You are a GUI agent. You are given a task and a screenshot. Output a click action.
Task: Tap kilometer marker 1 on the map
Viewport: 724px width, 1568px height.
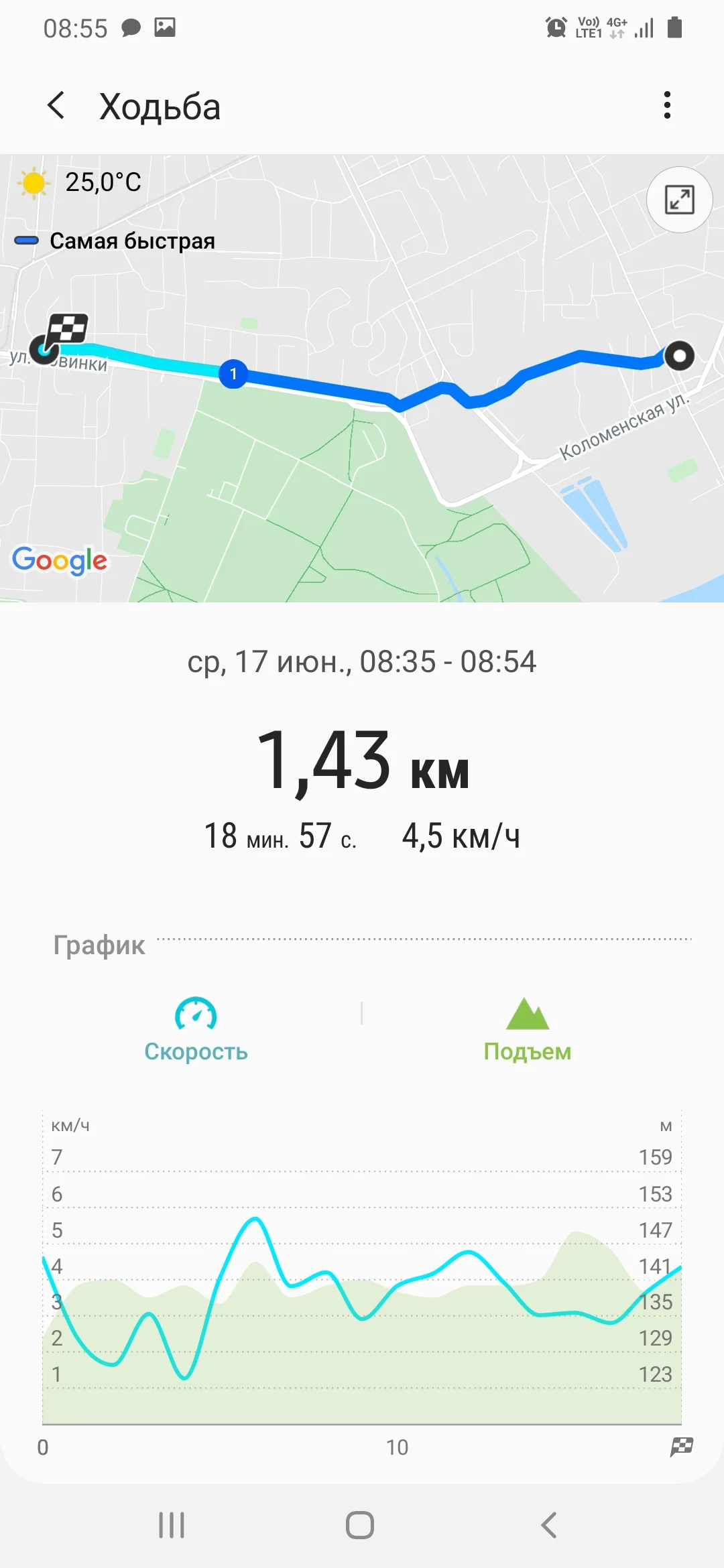click(233, 373)
